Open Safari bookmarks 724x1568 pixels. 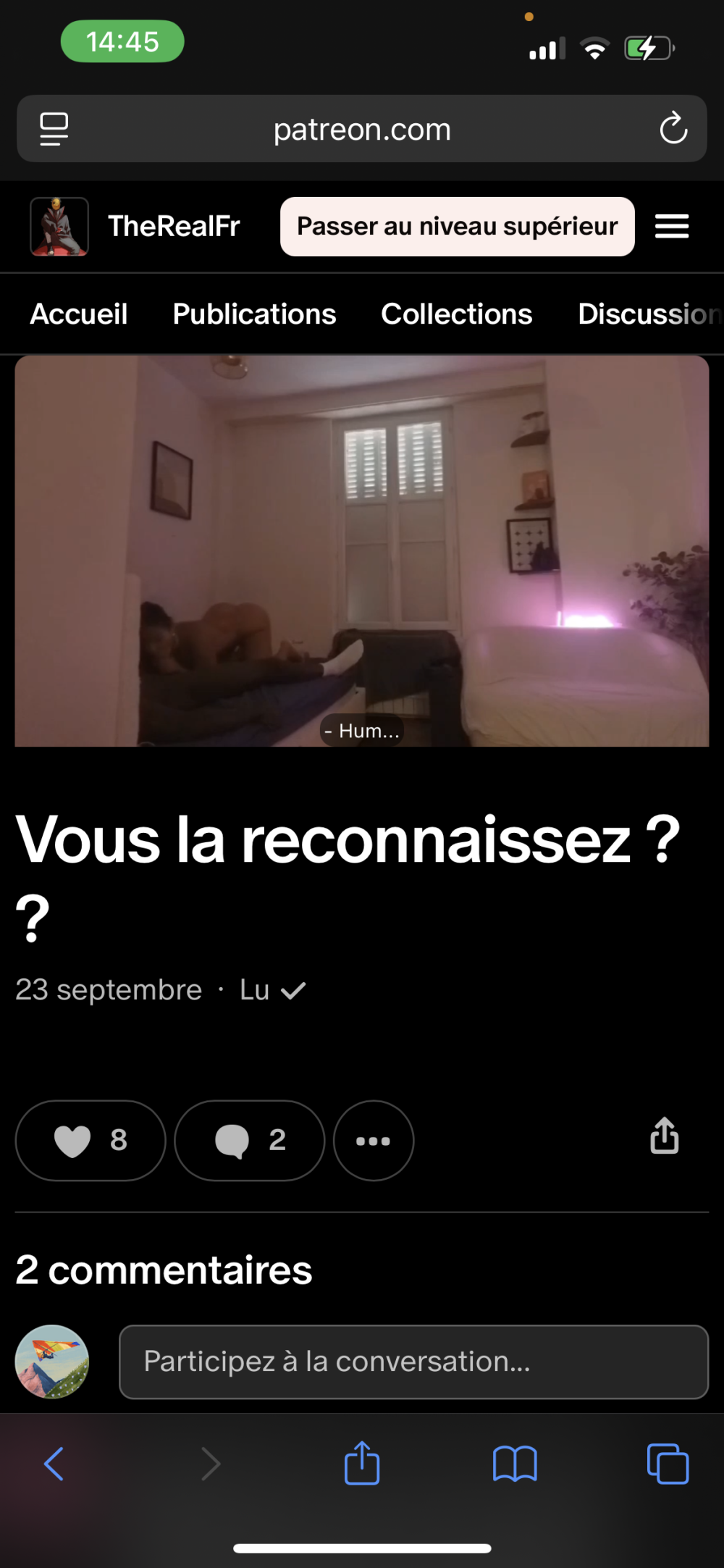tap(515, 1464)
